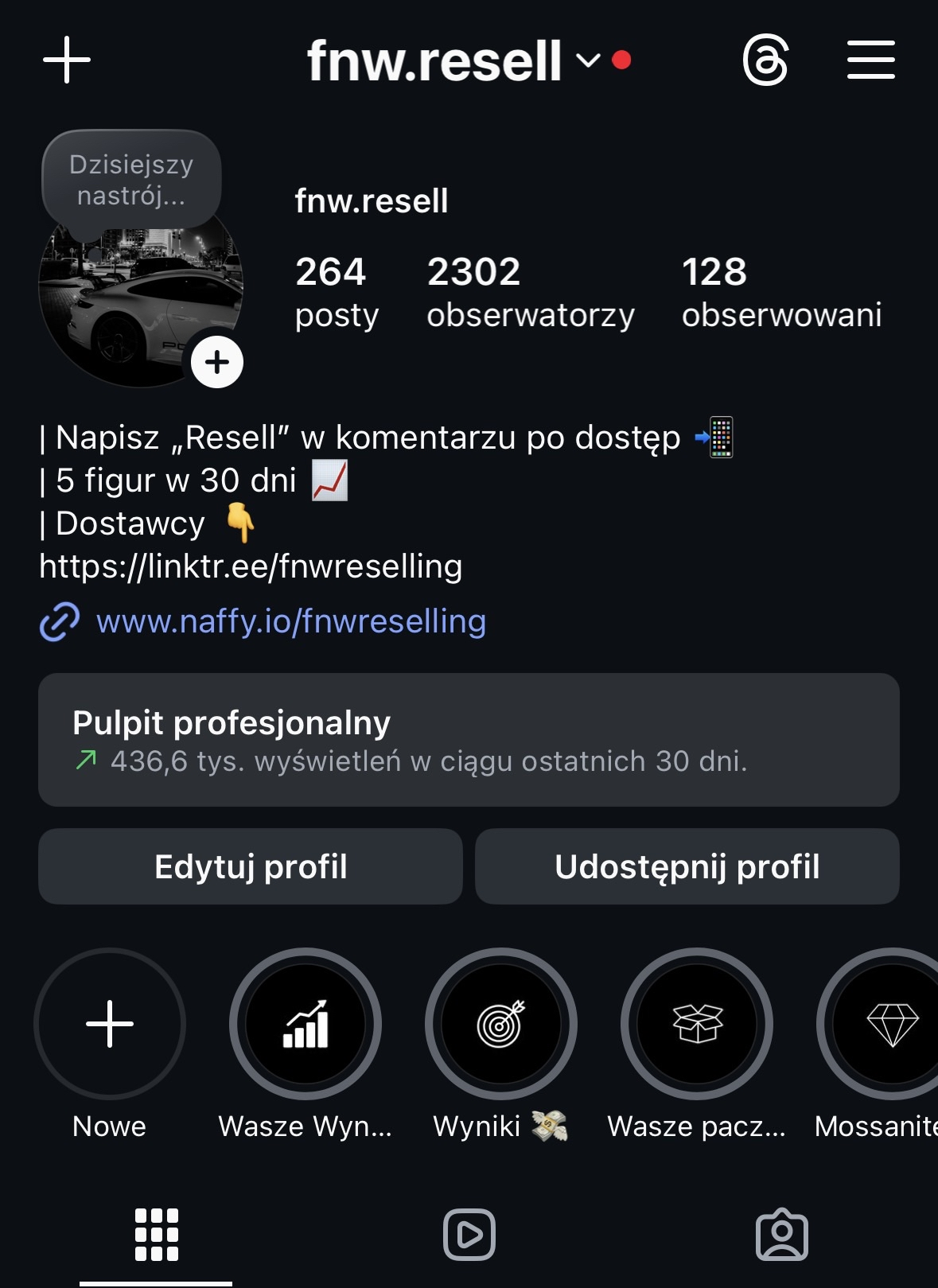Switch to the tagged photos tab
Viewport: 938px width, 1288px height.
(x=781, y=1235)
